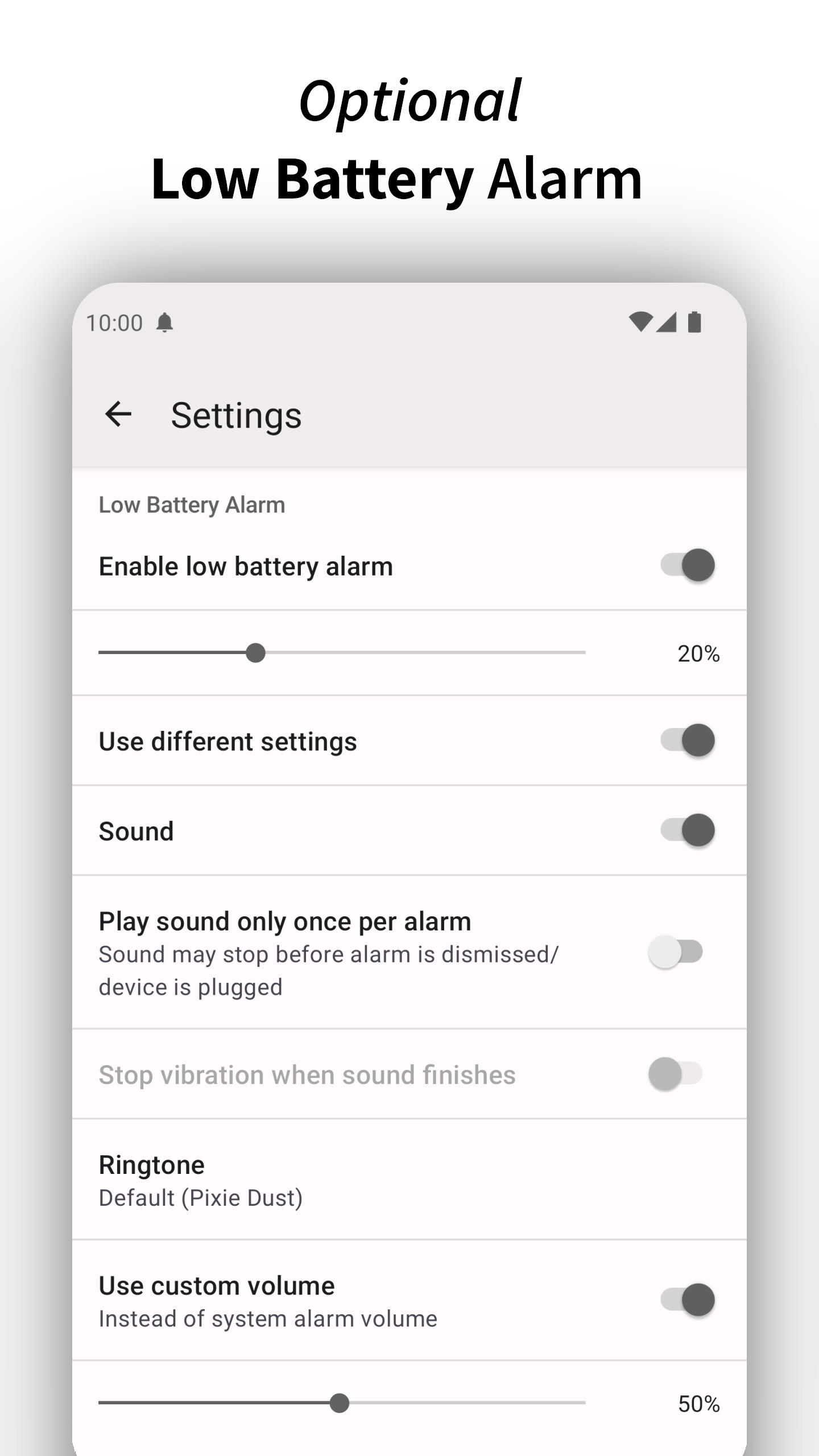Viewport: 819px width, 1456px height.
Task: Click the cellular signal icon in status bar
Action: [x=667, y=322]
